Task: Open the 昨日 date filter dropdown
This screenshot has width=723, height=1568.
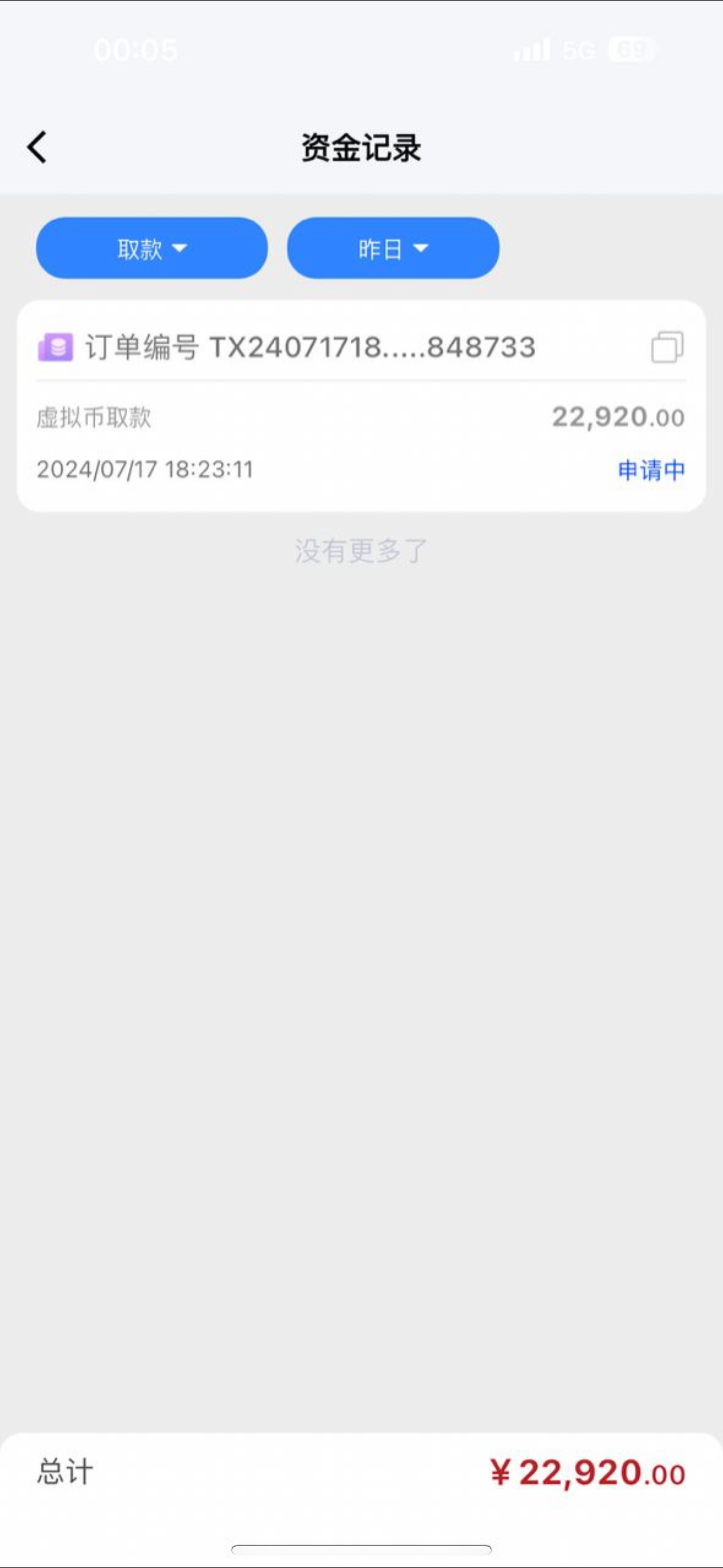Action: click(392, 248)
